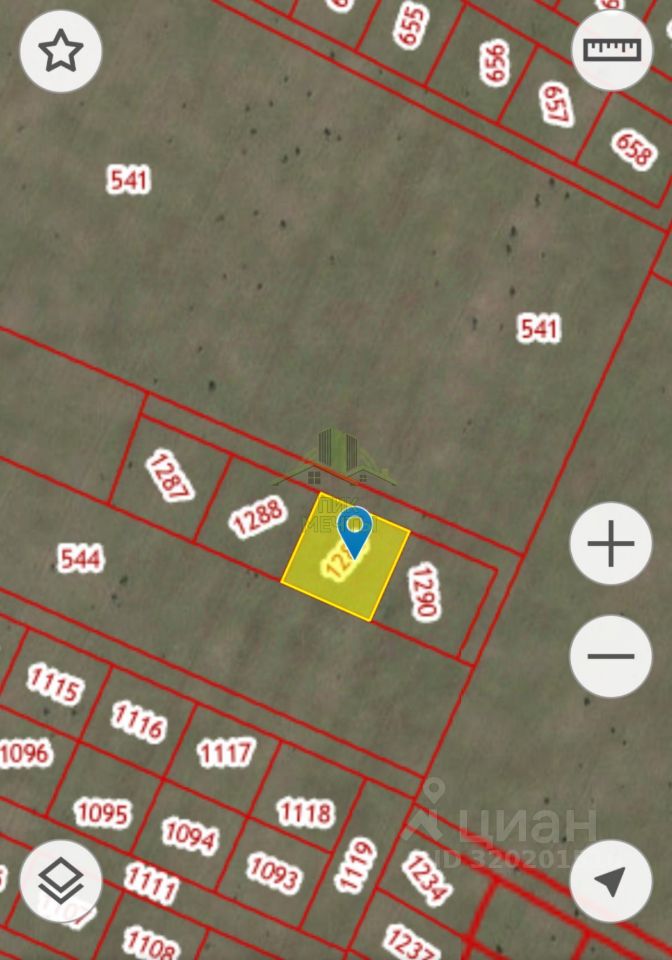The width and height of the screenshot is (672, 960).
Task: Tap the blue pin on the highlighted parcel
Action: coord(354,530)
